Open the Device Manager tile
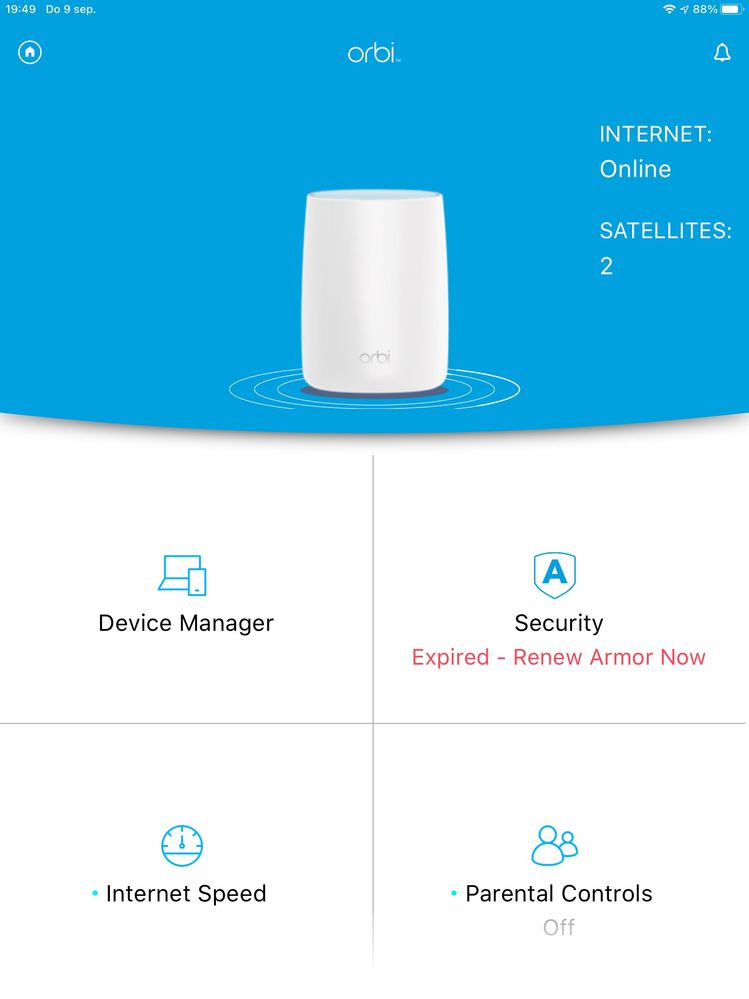The image size is (749, 999). click(x=186, y=595)
